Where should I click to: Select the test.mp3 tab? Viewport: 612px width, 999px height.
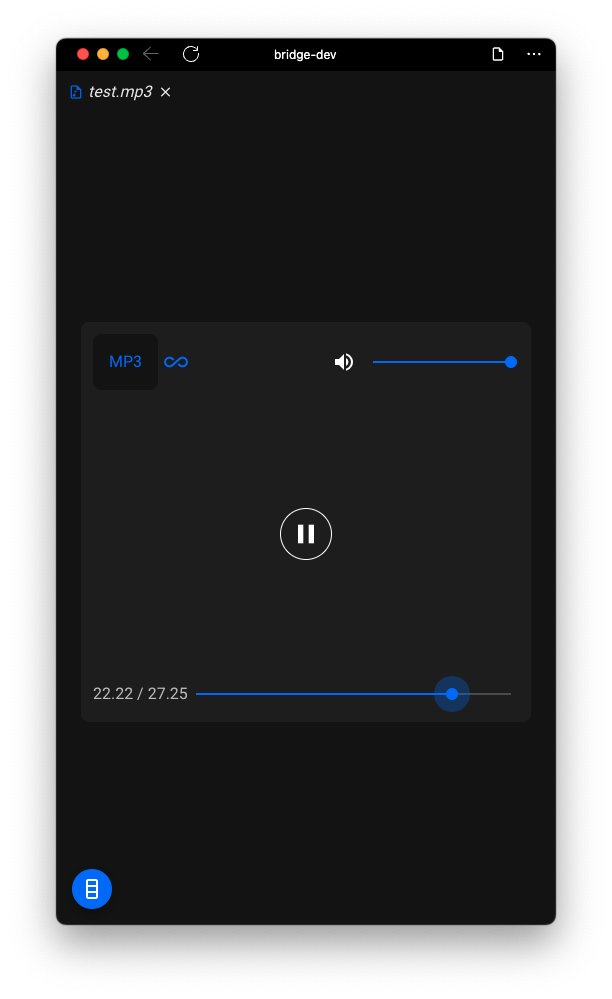click(119, 92)
